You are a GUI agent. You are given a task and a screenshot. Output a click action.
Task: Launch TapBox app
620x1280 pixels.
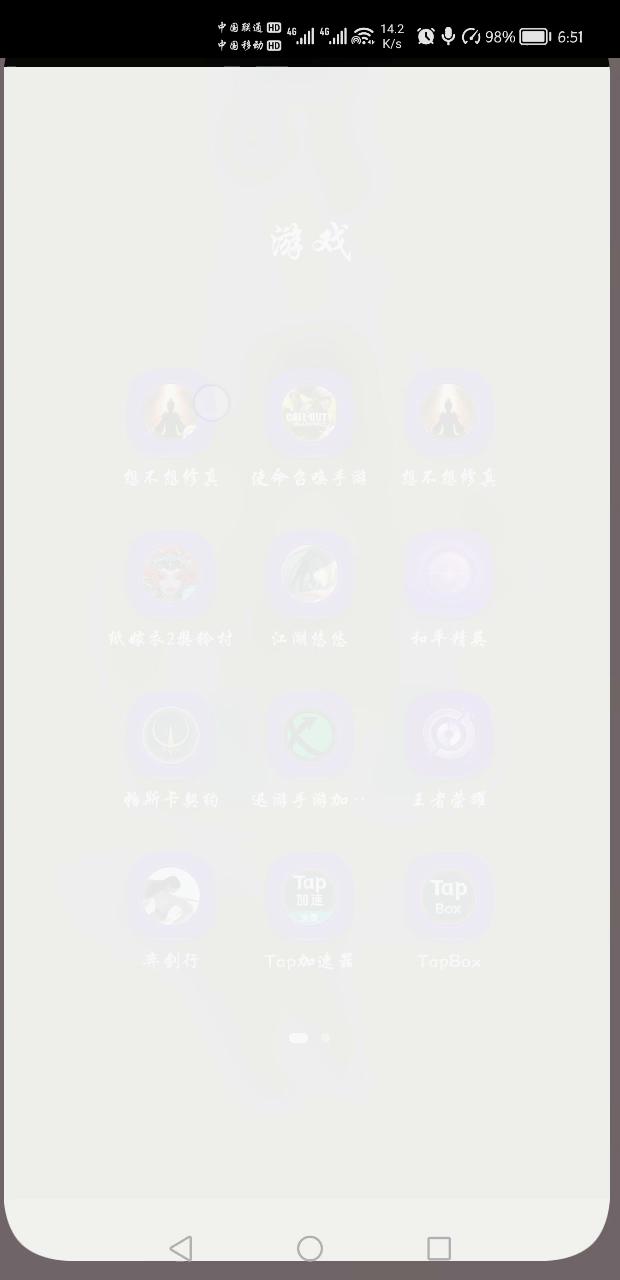tap(449, 896)
